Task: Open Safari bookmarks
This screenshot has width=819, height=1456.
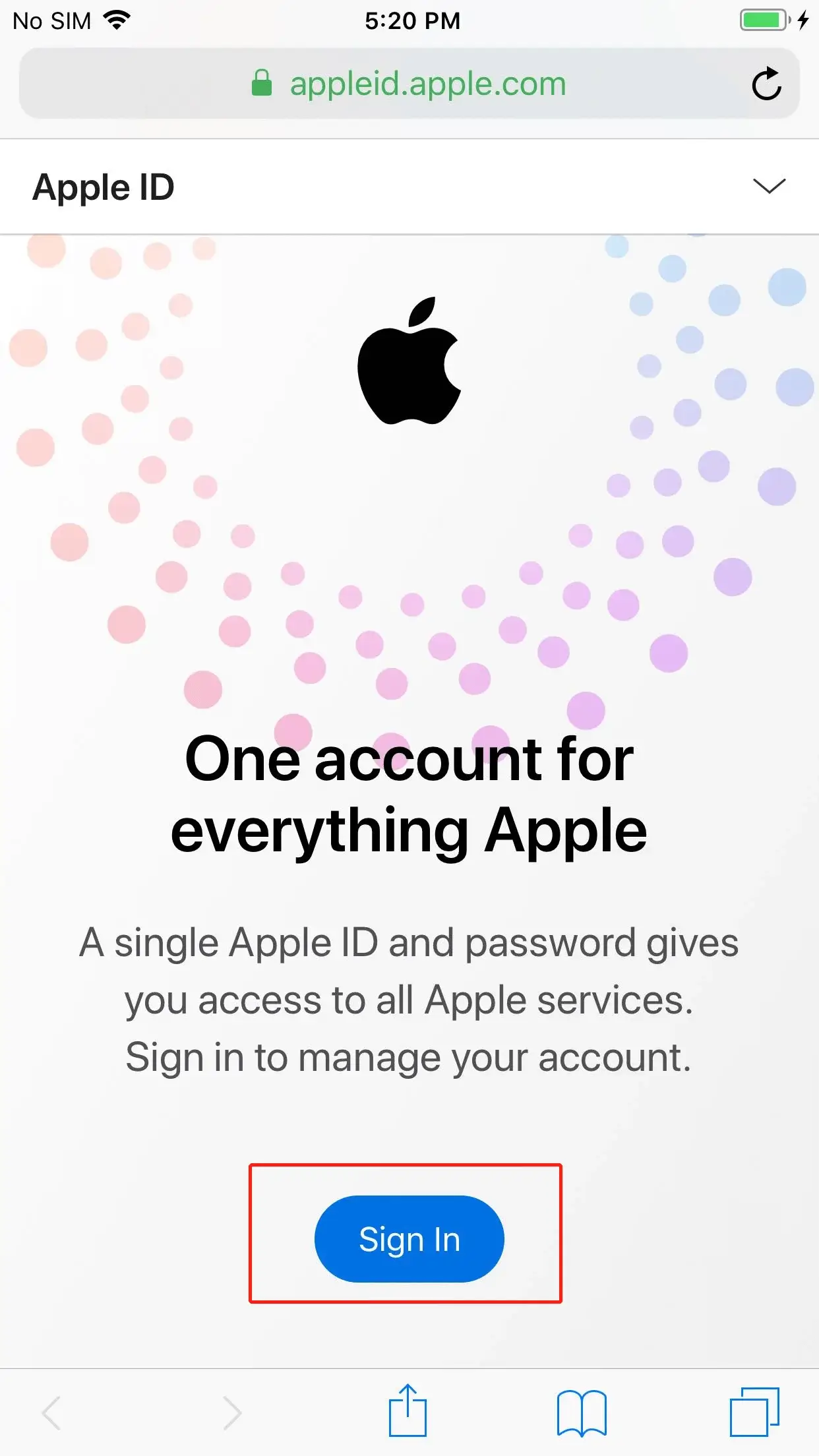Action: [x=581, y=1412]
